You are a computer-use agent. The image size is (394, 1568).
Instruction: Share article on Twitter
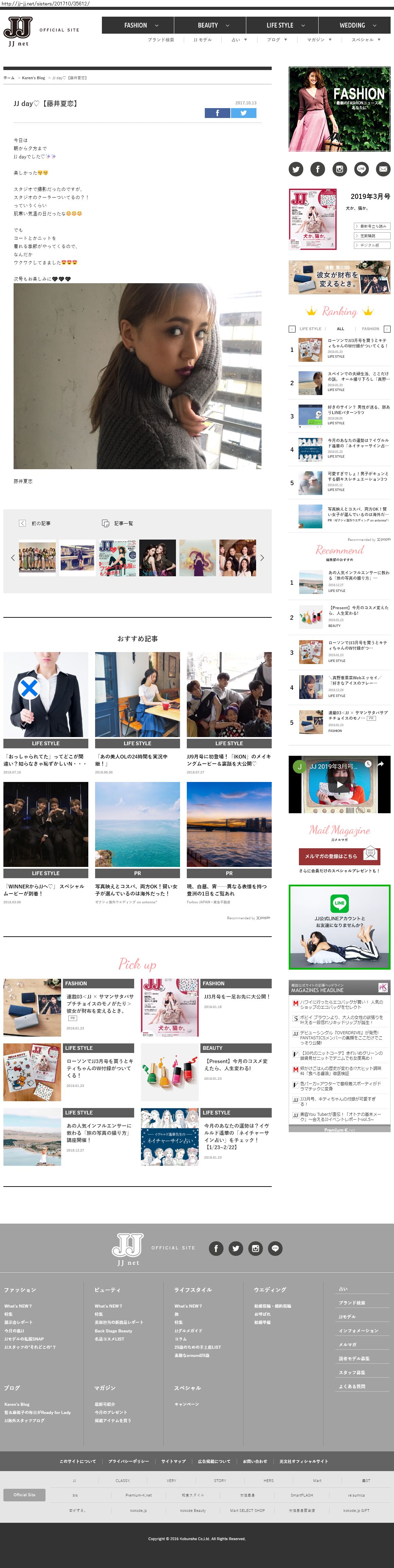coord(243,113)
